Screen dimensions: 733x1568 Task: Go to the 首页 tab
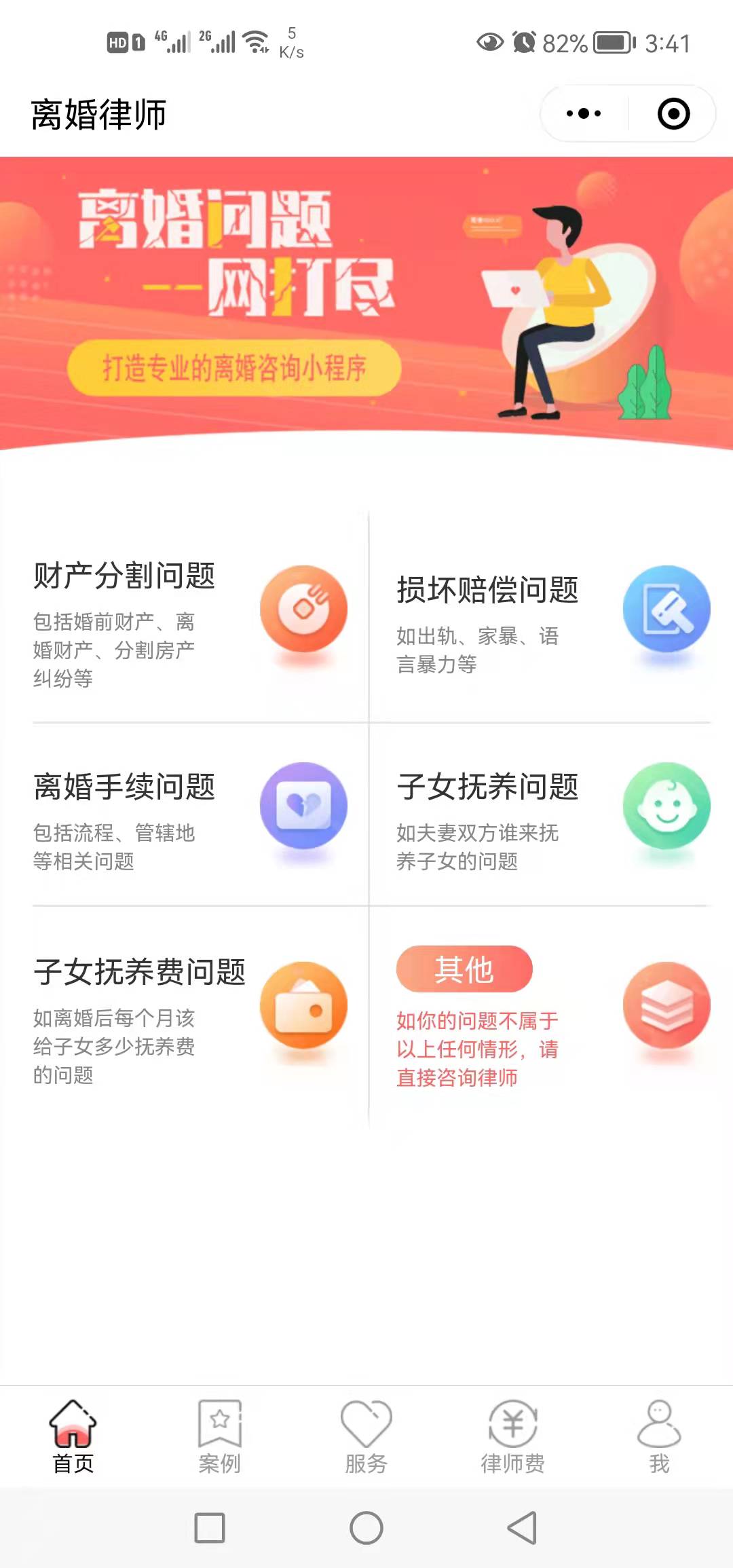(x=73, y=1437)
